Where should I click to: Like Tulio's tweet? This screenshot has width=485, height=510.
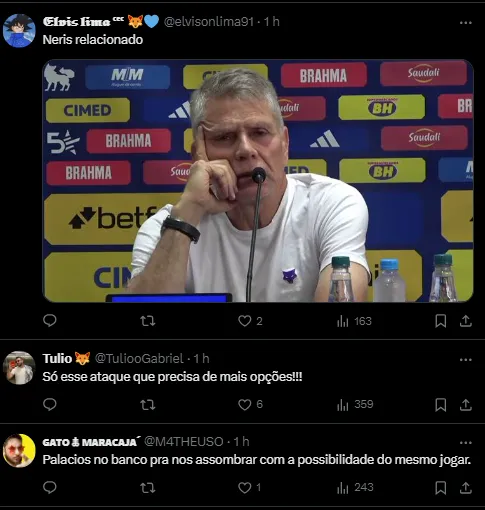click(244, 405)
